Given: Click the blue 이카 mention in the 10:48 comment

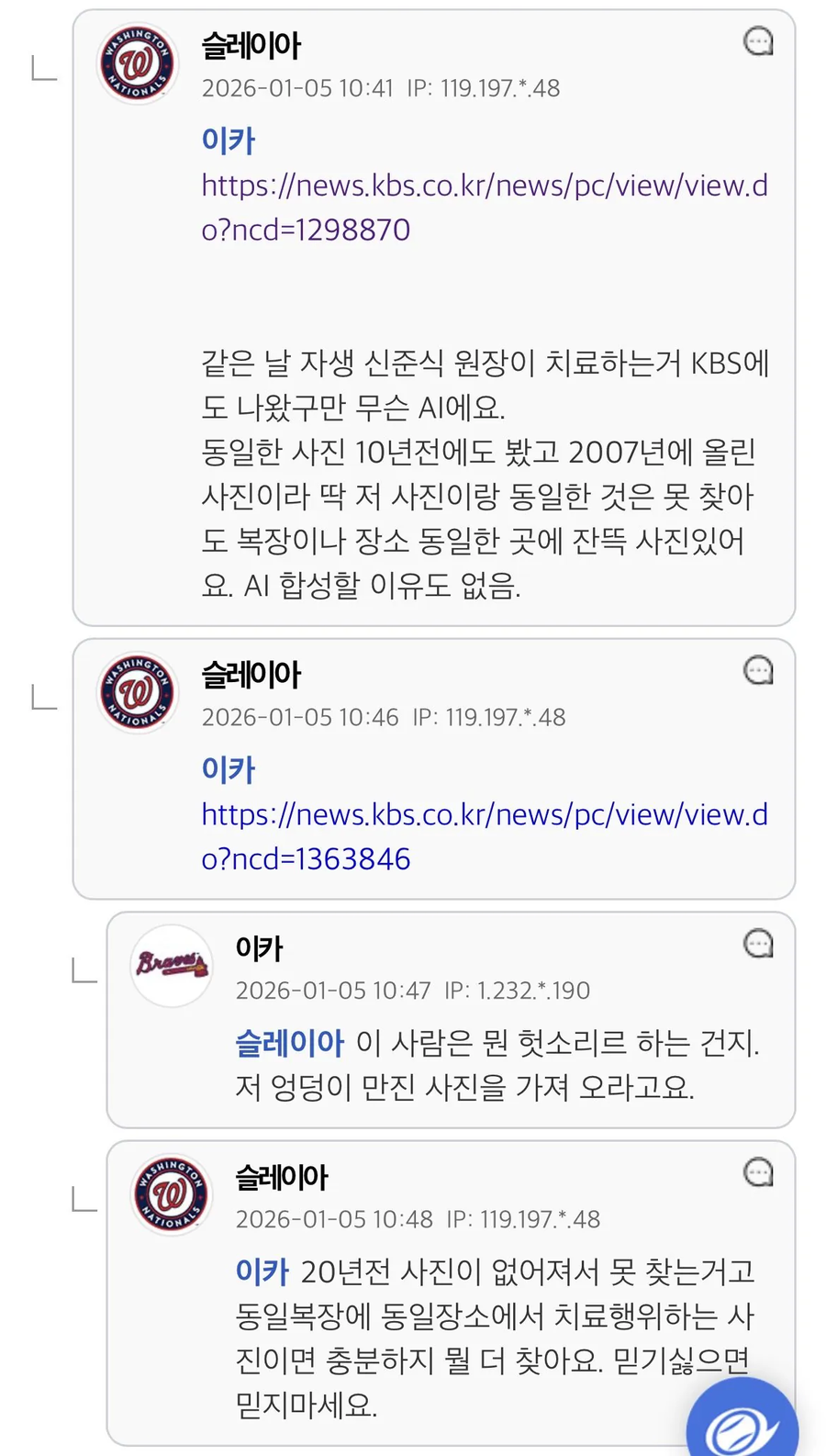Looking at the screenshot, I should (261, 1272).
